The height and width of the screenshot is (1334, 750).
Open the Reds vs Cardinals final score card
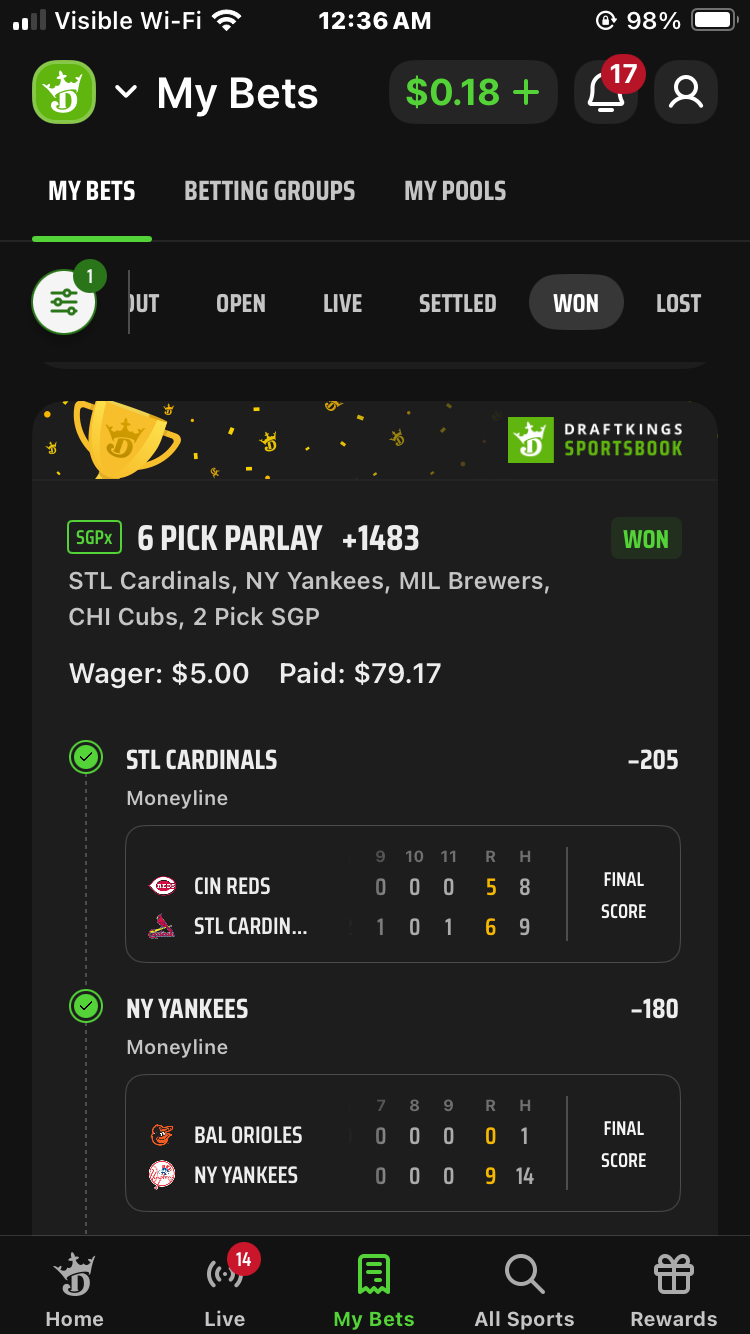tap(403, 894)
